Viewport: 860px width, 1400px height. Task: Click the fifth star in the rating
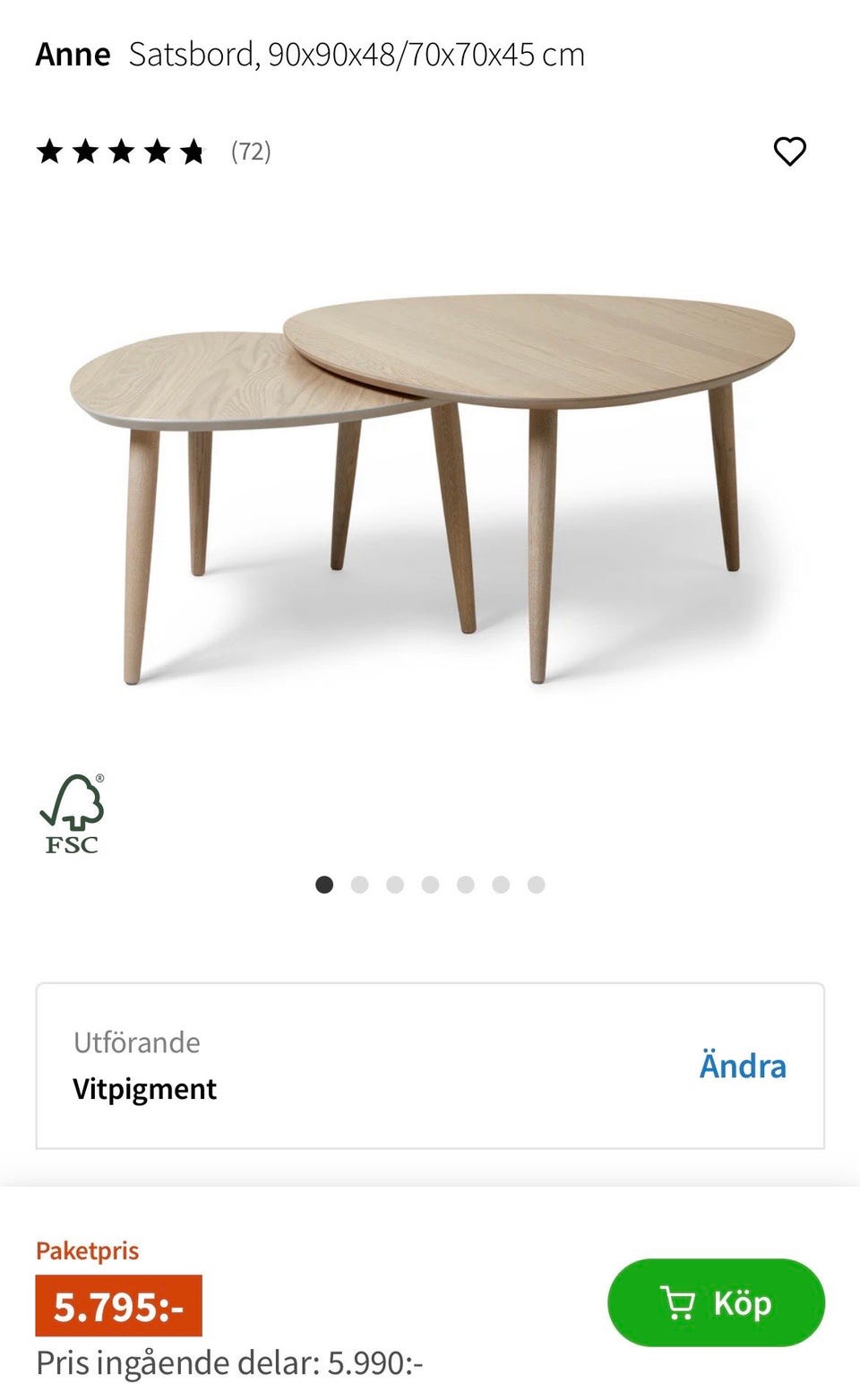[x=193, y=152]
